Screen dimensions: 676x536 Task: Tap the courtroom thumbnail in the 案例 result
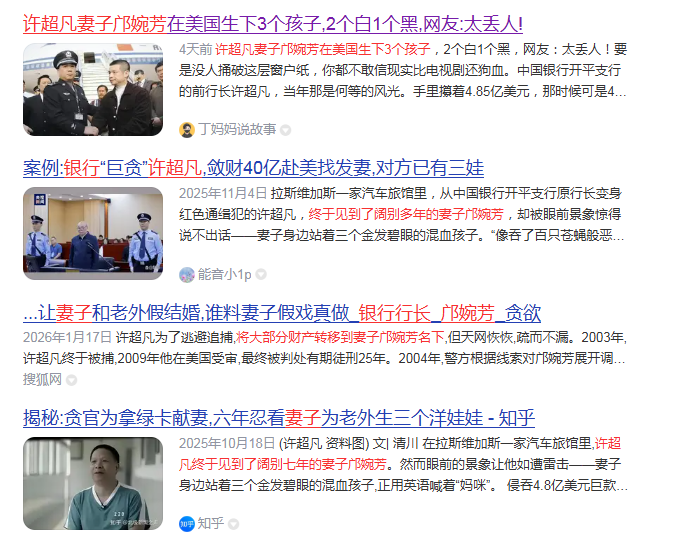point(93,232)
